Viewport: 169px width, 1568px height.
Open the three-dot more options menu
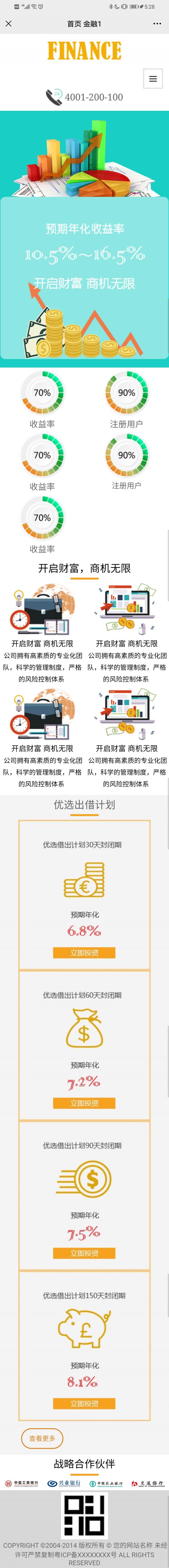click(x=157, y=24)
